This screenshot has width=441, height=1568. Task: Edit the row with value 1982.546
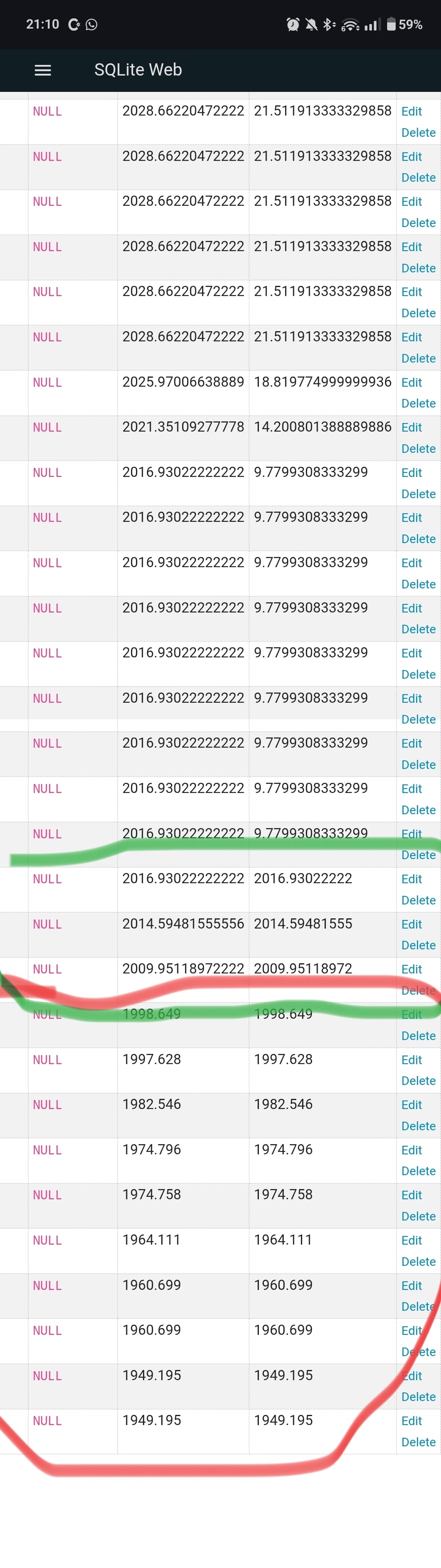pyautogui.click(x=411, y=1105)
